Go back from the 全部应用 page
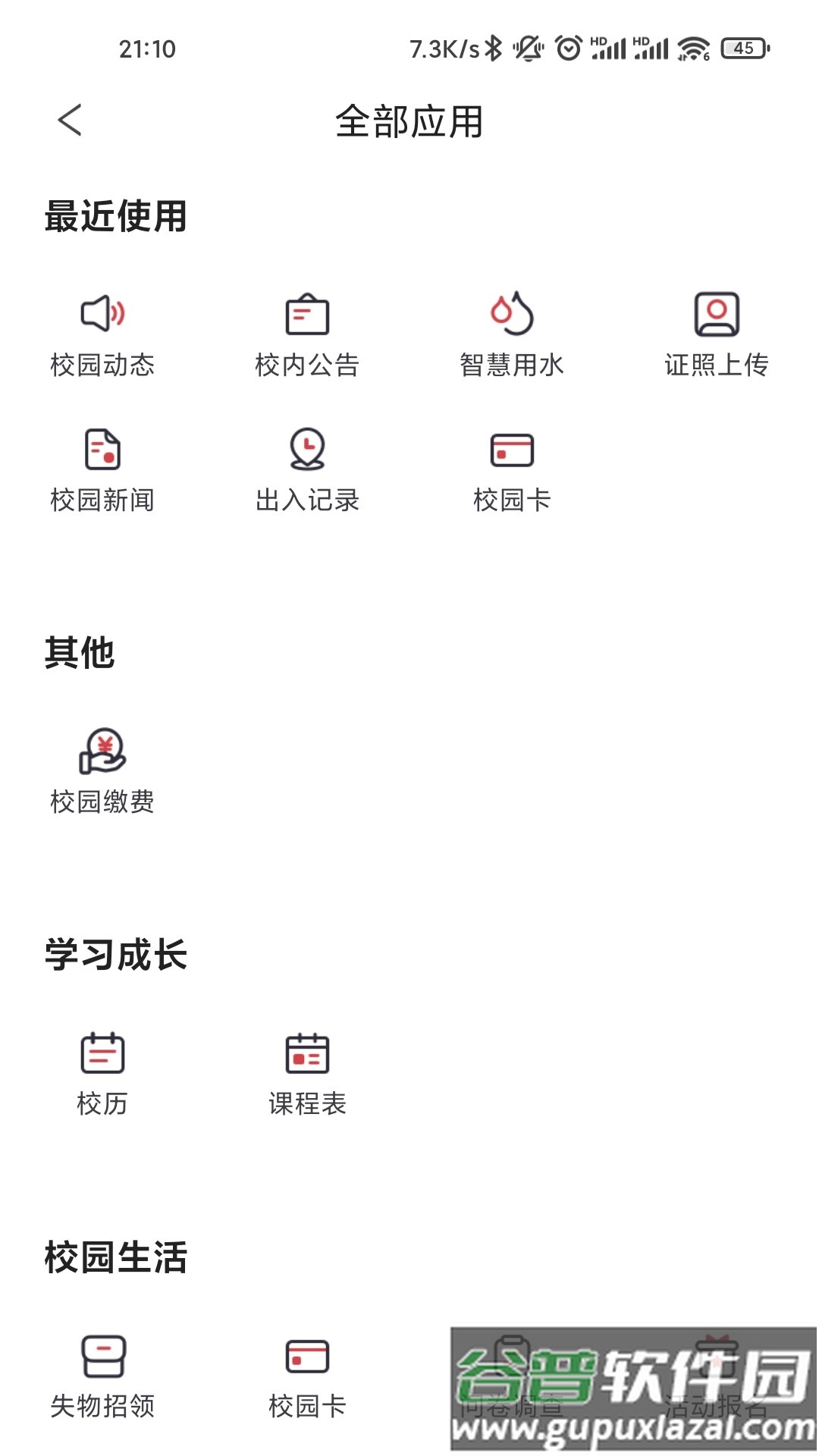Screen dimensions: 819x1456 (70, 121)
